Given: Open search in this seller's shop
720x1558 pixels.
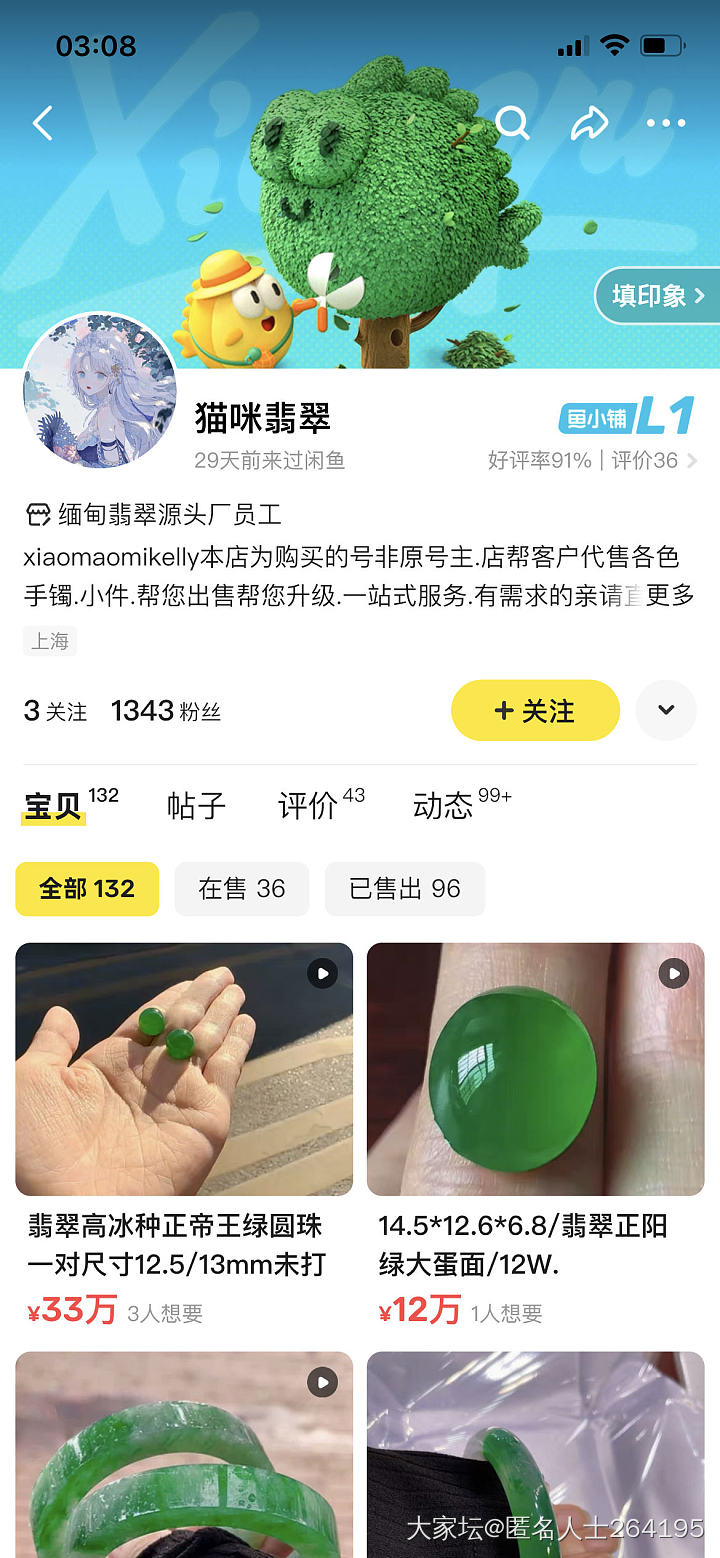Looking at the screenshot, I should (512, 124).
